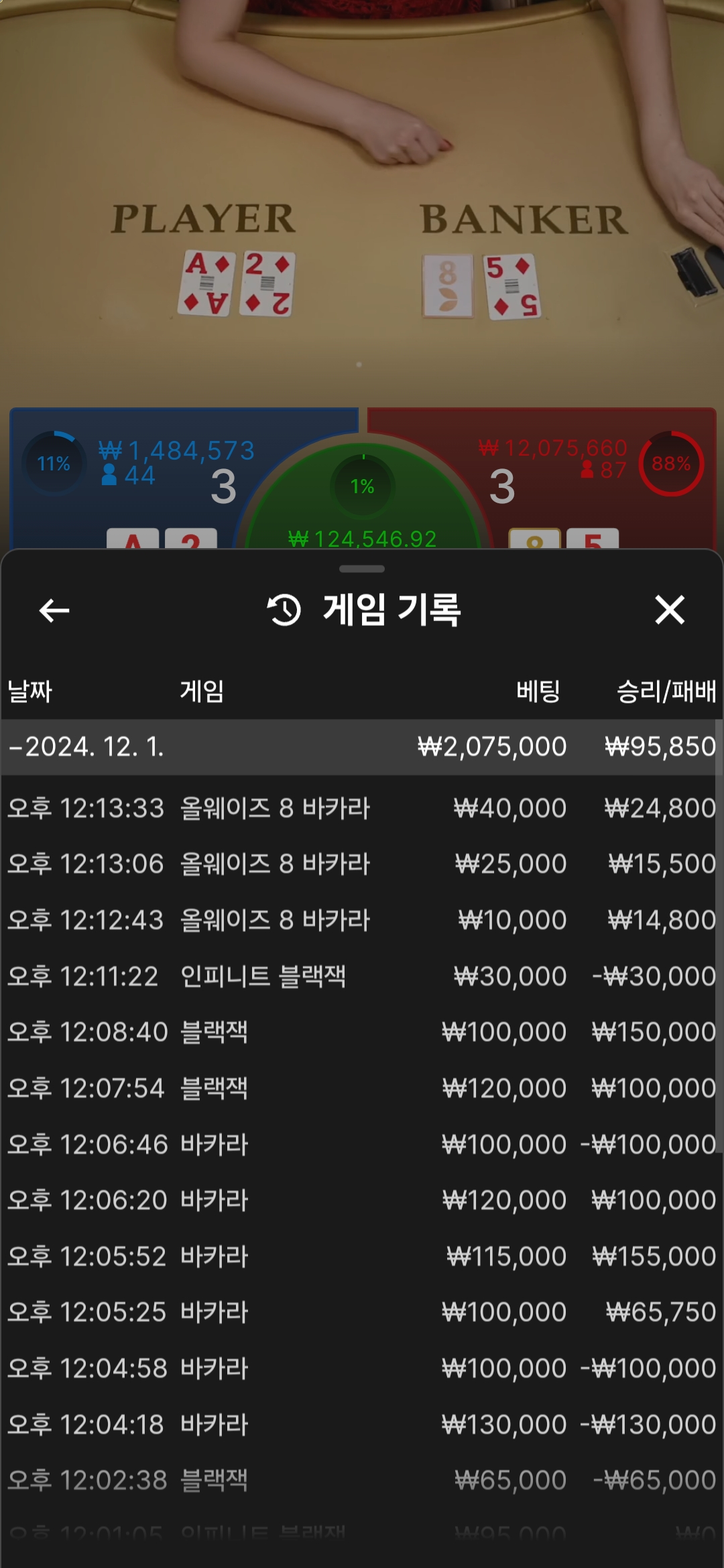Open the 오후 12:06:46 바카라 record

[x=362, y=1145]
